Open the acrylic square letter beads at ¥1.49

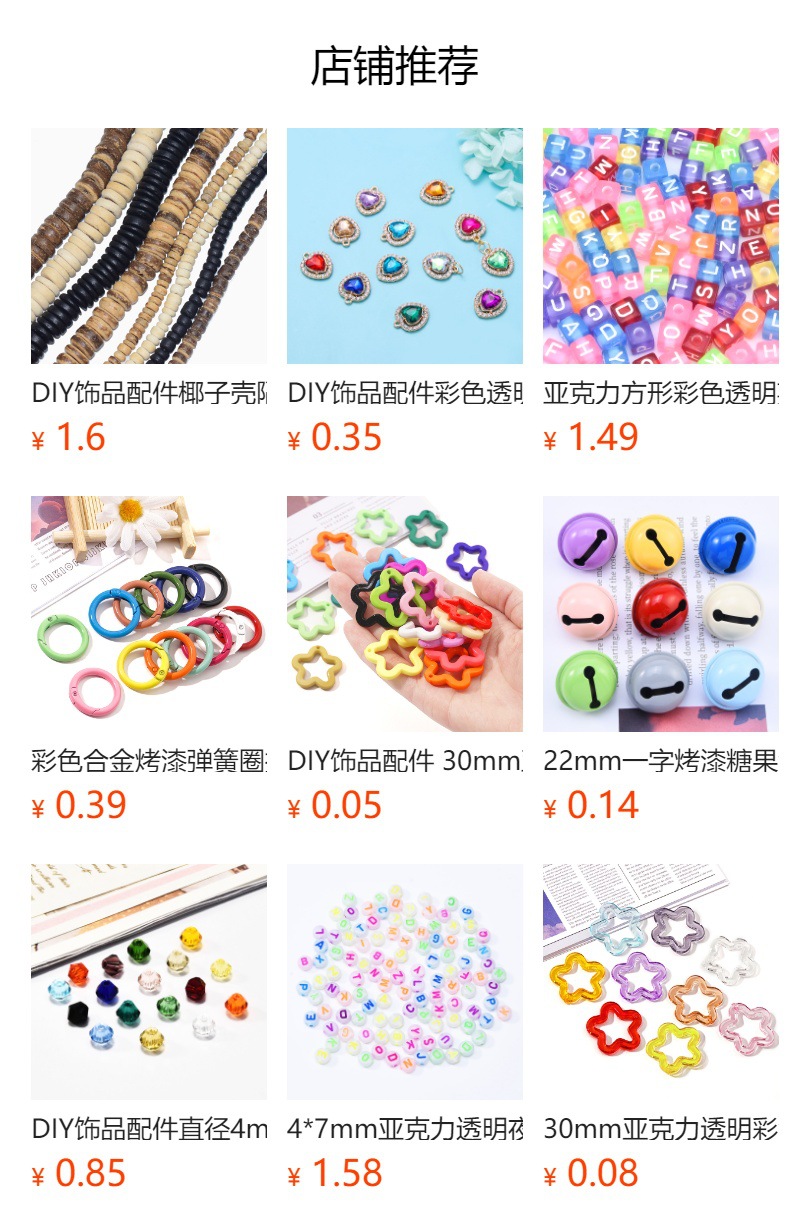point(661,246)
